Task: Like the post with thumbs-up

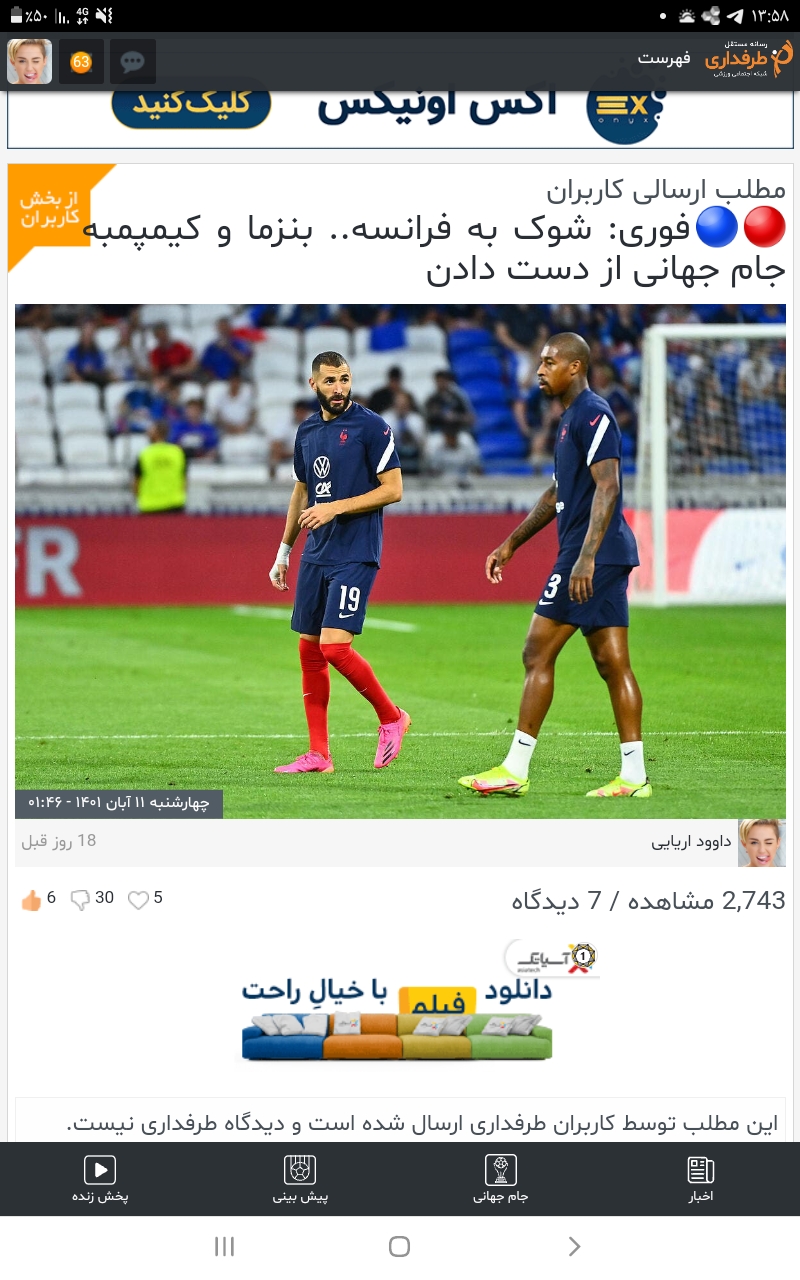Action: tap(32, 899)
